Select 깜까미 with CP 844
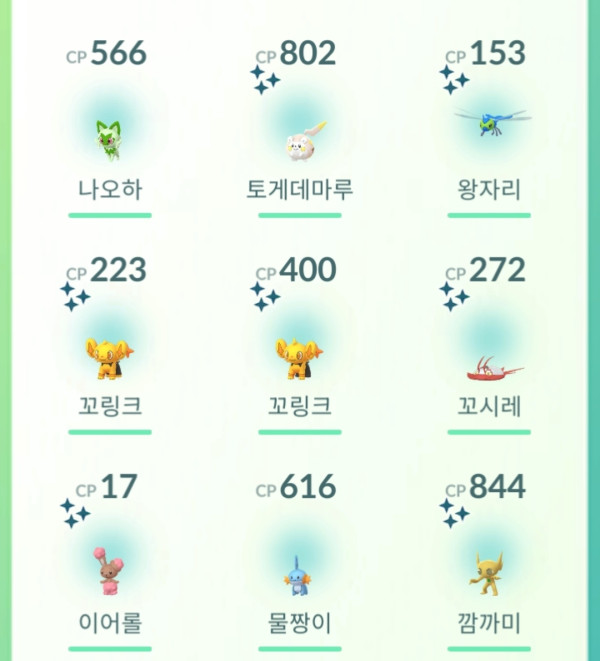The height and width of the screenshot is (661, 600). coord(489,572)
